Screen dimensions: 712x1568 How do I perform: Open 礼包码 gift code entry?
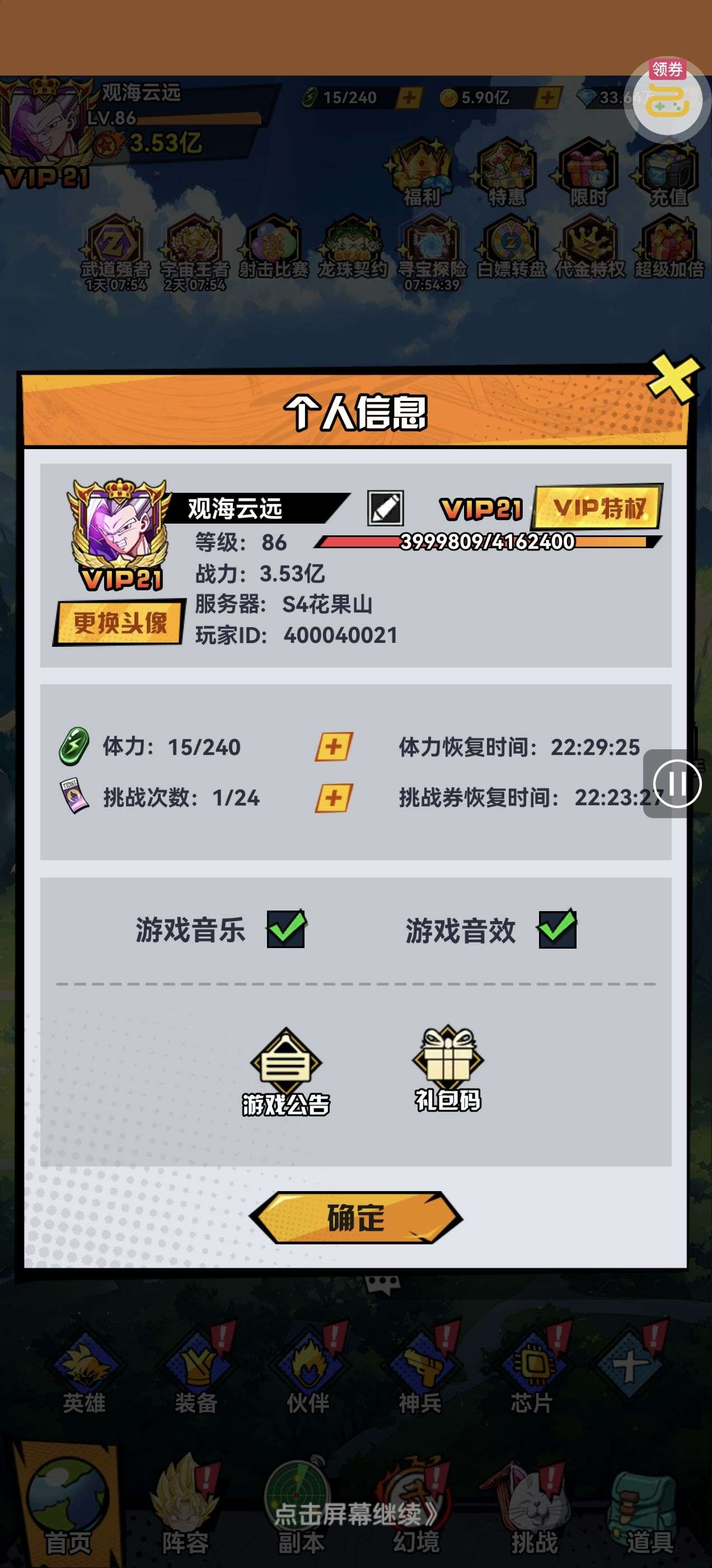448,1068
